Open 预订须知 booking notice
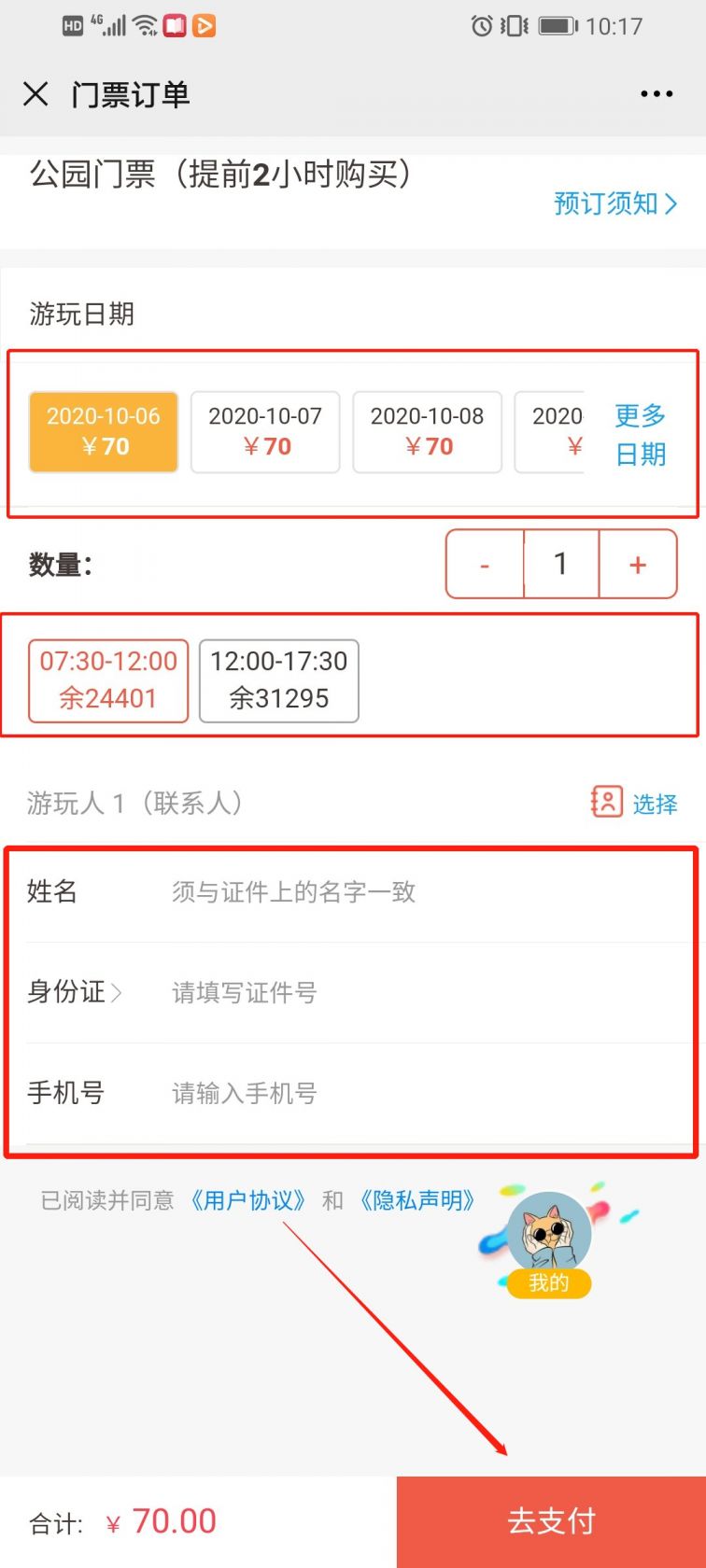 pyautogui.click(x=614, y=203)
